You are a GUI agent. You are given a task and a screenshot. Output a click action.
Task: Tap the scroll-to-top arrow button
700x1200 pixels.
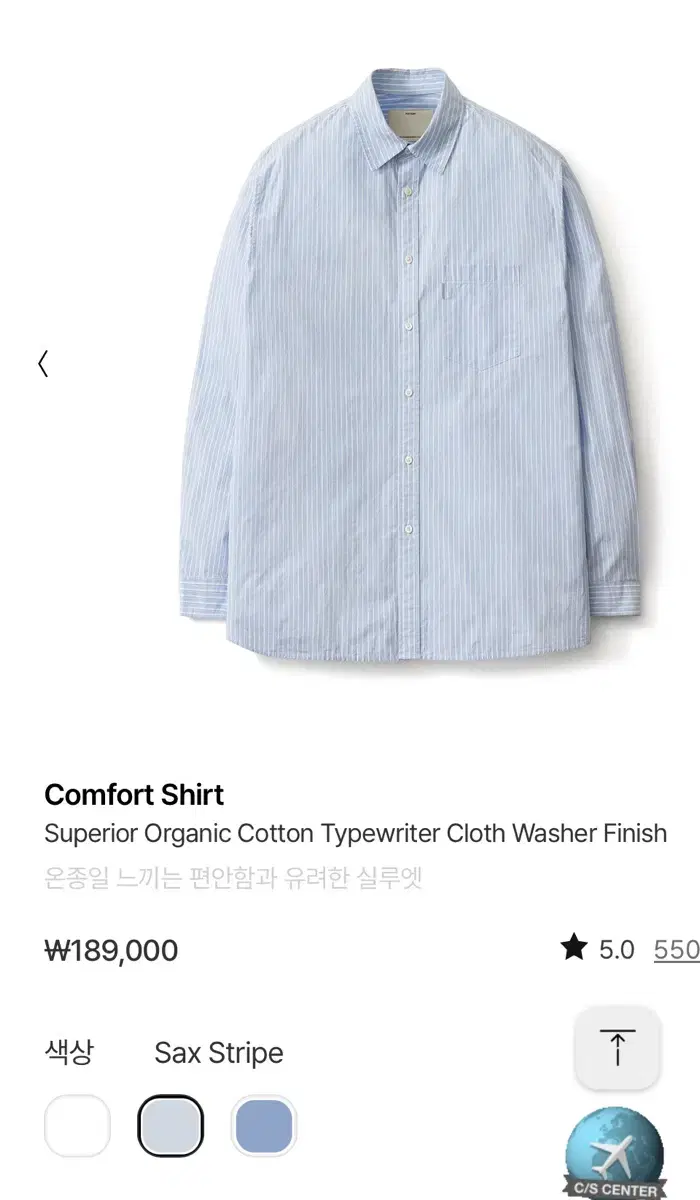(x=617, y=1048)
